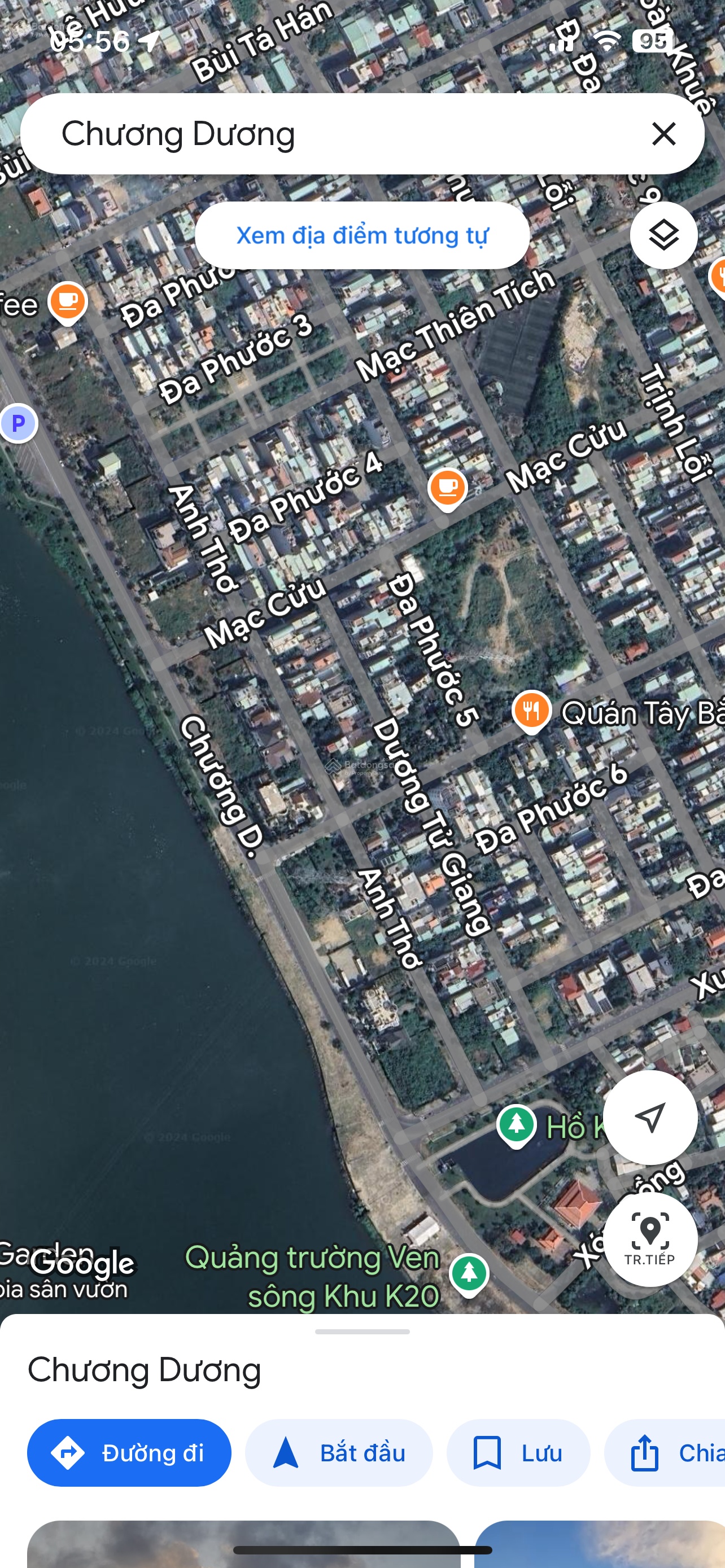The width and height of the screenshot is (725, 1568).
Task: Open TR.TIẾP live view button
Action: (x=649, y=1238)
